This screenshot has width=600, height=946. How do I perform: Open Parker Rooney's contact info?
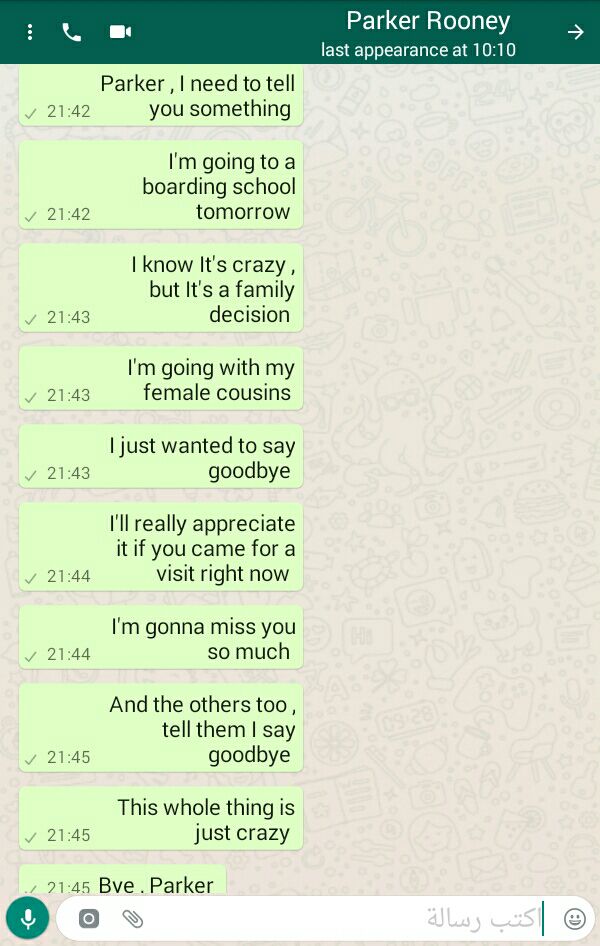click(x=427, y=32)
